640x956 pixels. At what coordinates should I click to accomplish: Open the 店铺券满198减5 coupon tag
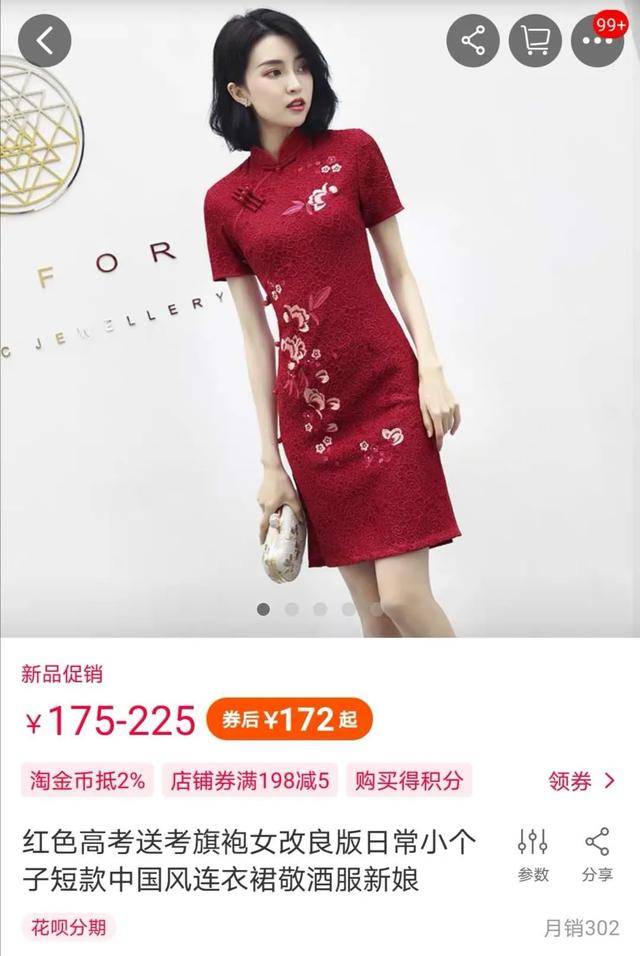pyautogui.click(x=250, y=781)
